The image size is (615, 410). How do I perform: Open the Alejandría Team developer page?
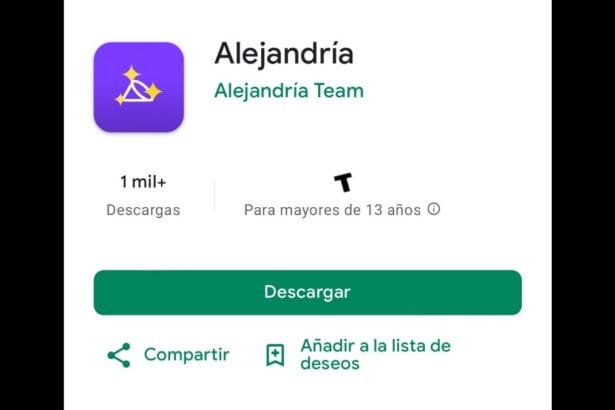click(x=289, y=91)
